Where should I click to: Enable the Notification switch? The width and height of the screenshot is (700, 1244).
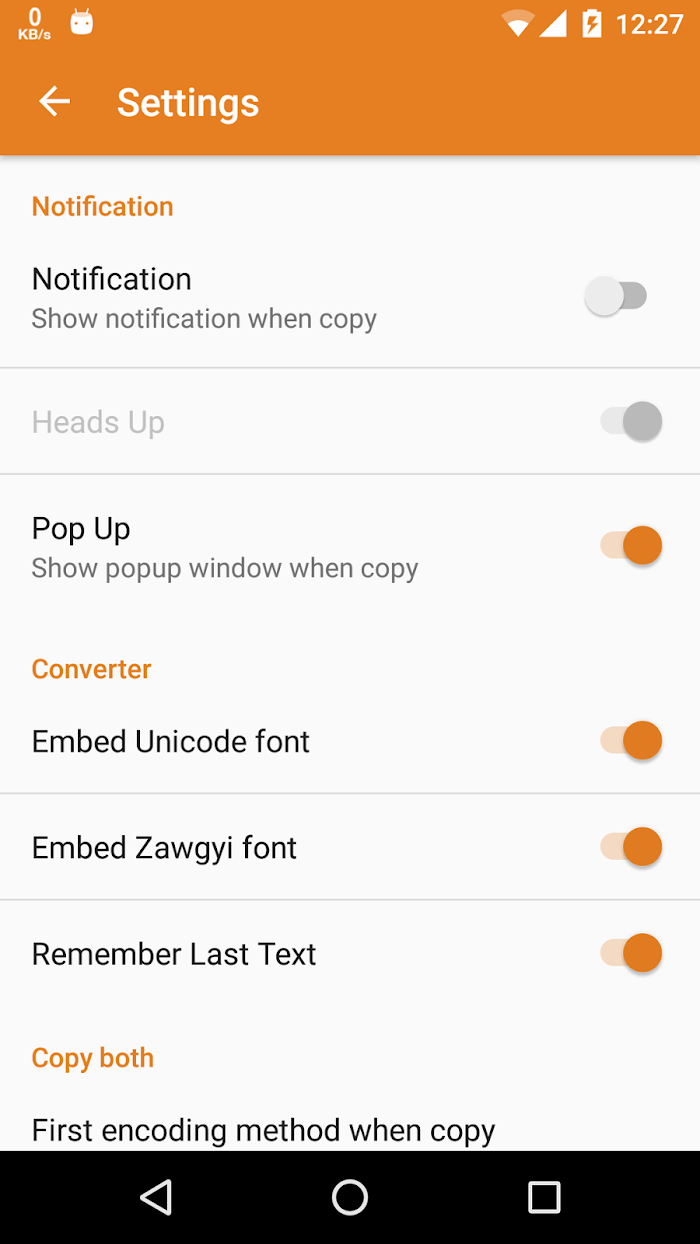click(x=617, y=296)
